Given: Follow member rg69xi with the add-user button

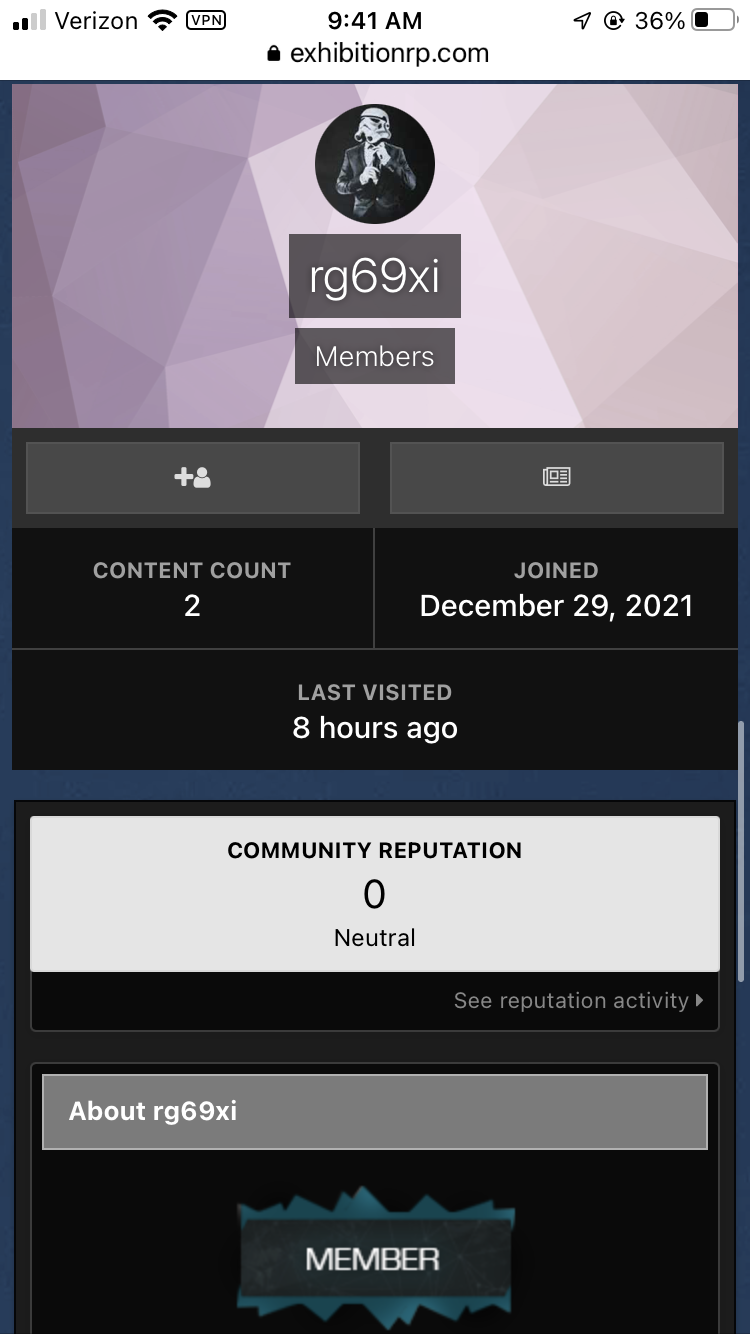Looking at the screenshot, I should click(x=192, y=478).
